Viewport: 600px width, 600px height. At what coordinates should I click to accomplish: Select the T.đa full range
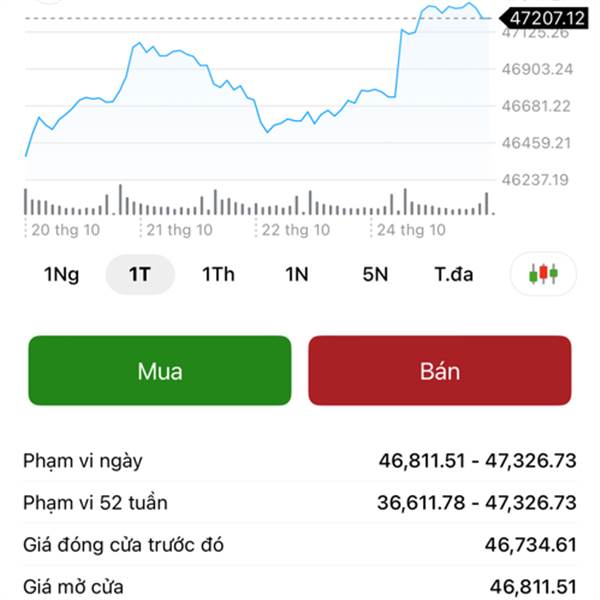tap(454, 274)
